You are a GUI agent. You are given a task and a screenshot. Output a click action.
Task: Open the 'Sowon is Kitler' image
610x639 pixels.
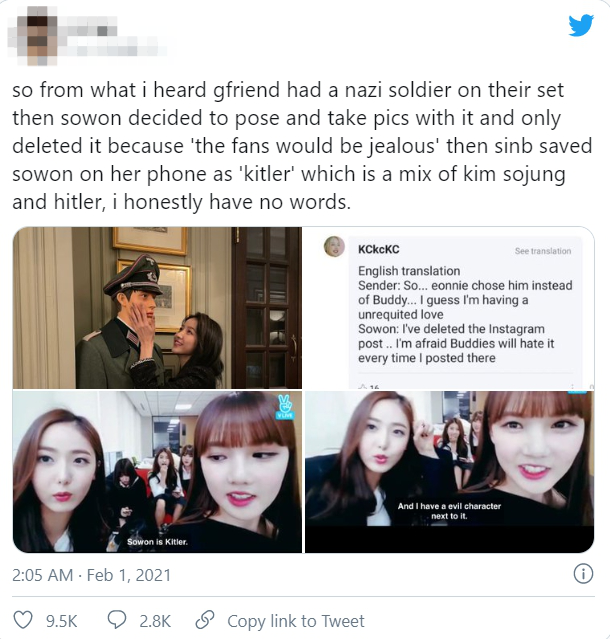coord(157,471)
